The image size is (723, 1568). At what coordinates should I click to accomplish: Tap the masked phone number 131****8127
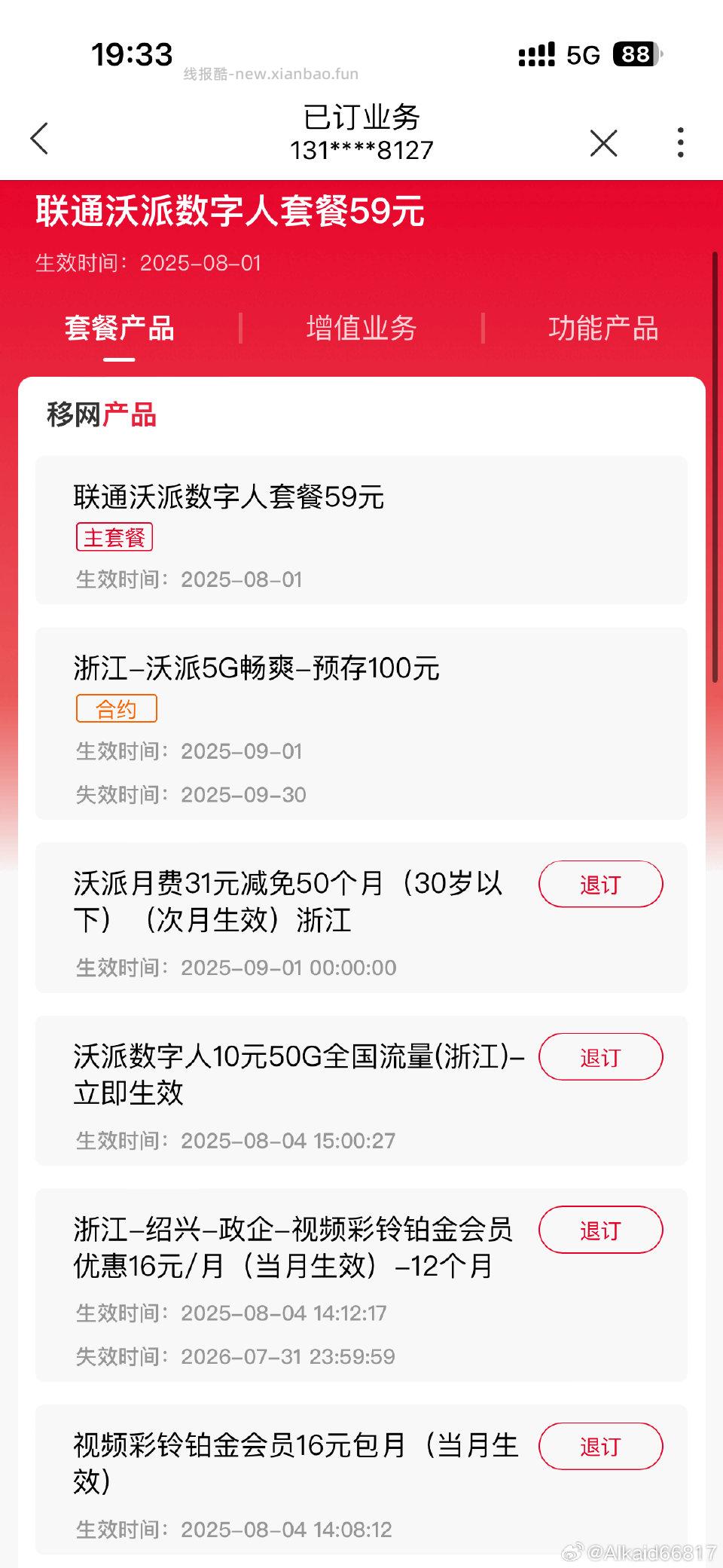point(361,151)
